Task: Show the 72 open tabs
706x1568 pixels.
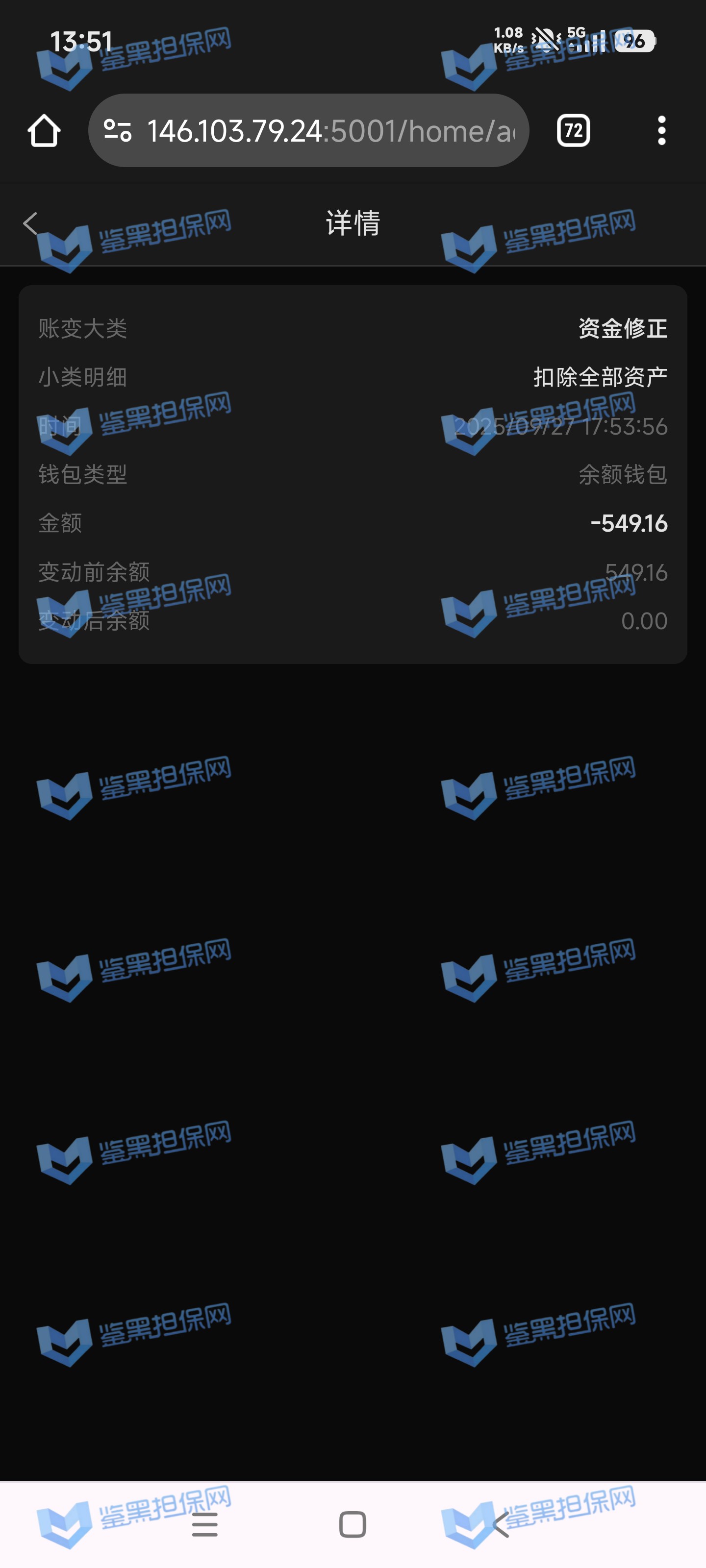Action: tap(573, 131)
